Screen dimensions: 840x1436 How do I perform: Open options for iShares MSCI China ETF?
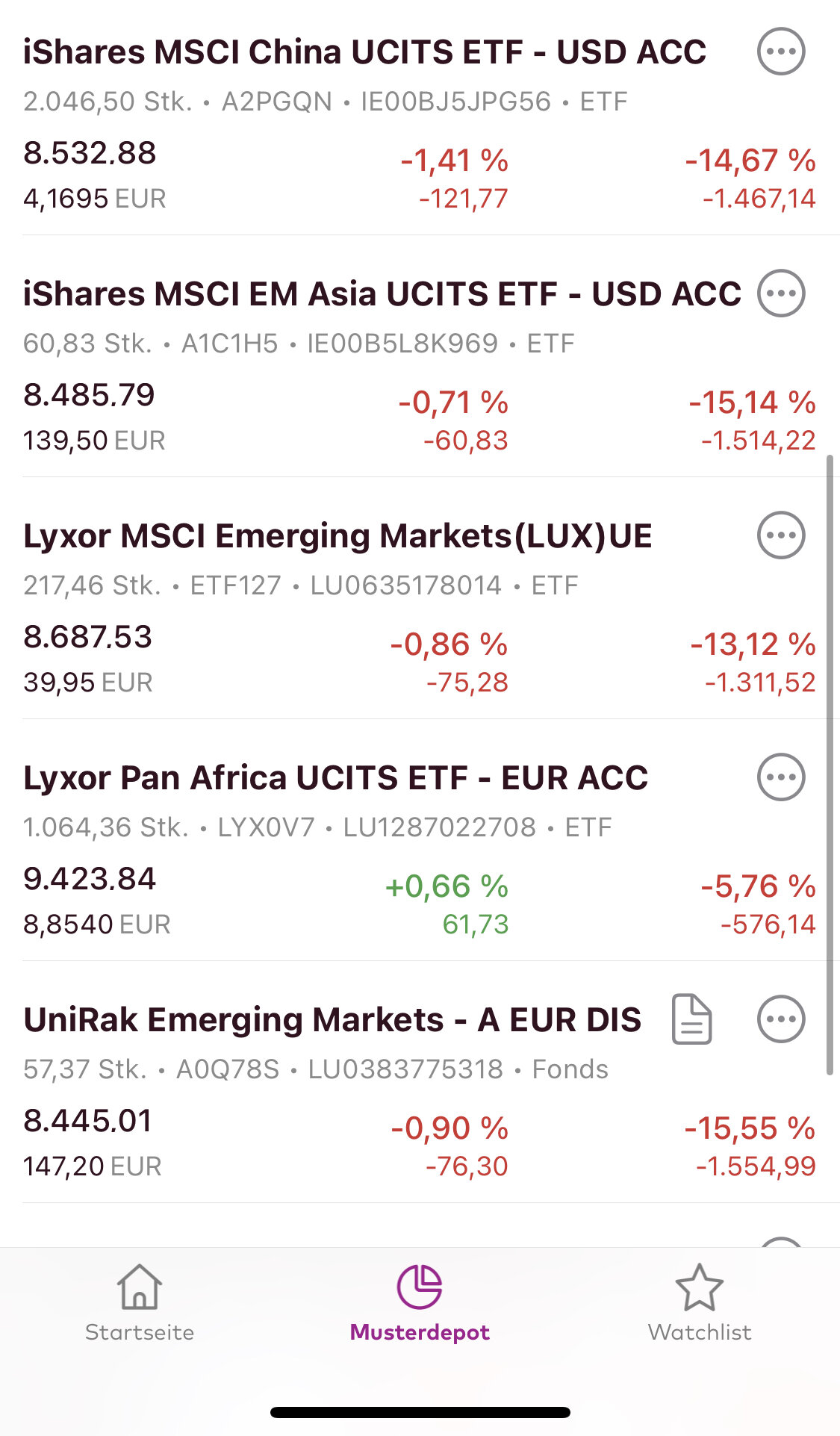click(781, 52)
